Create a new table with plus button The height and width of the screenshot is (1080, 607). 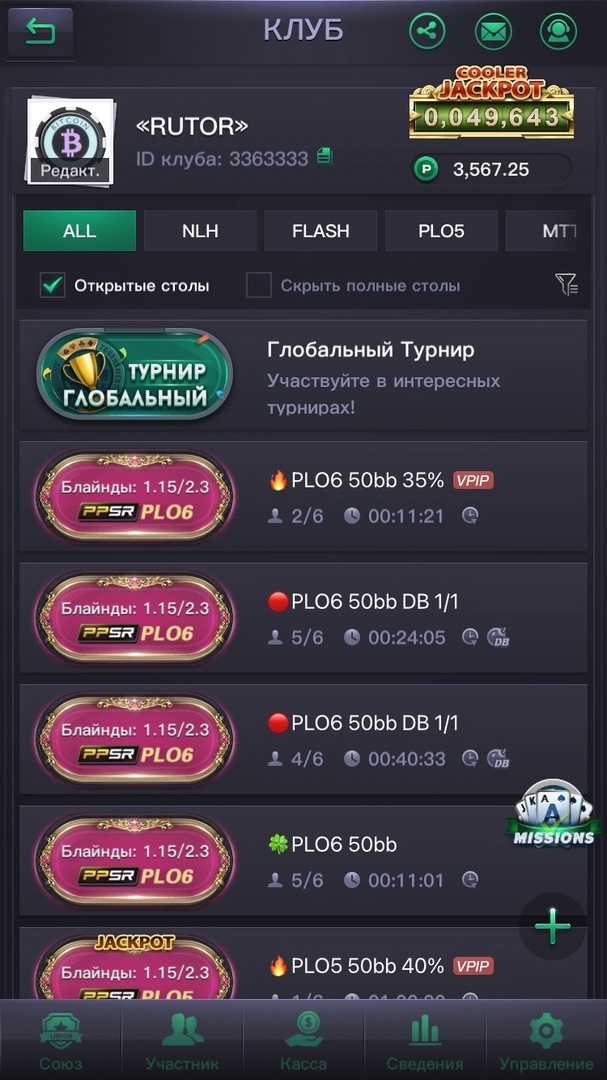pos(552,927)
